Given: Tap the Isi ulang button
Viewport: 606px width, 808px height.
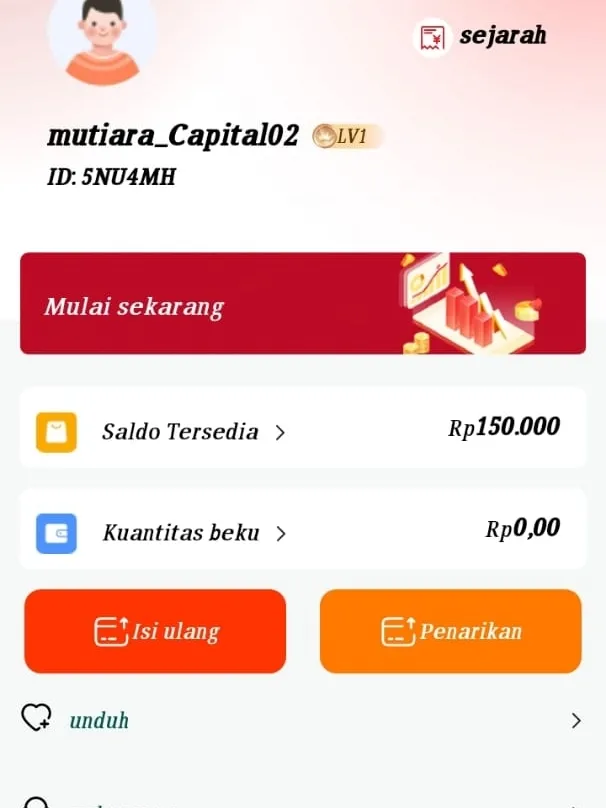Looking at the screenshot, I should click(x=155, y=631).
